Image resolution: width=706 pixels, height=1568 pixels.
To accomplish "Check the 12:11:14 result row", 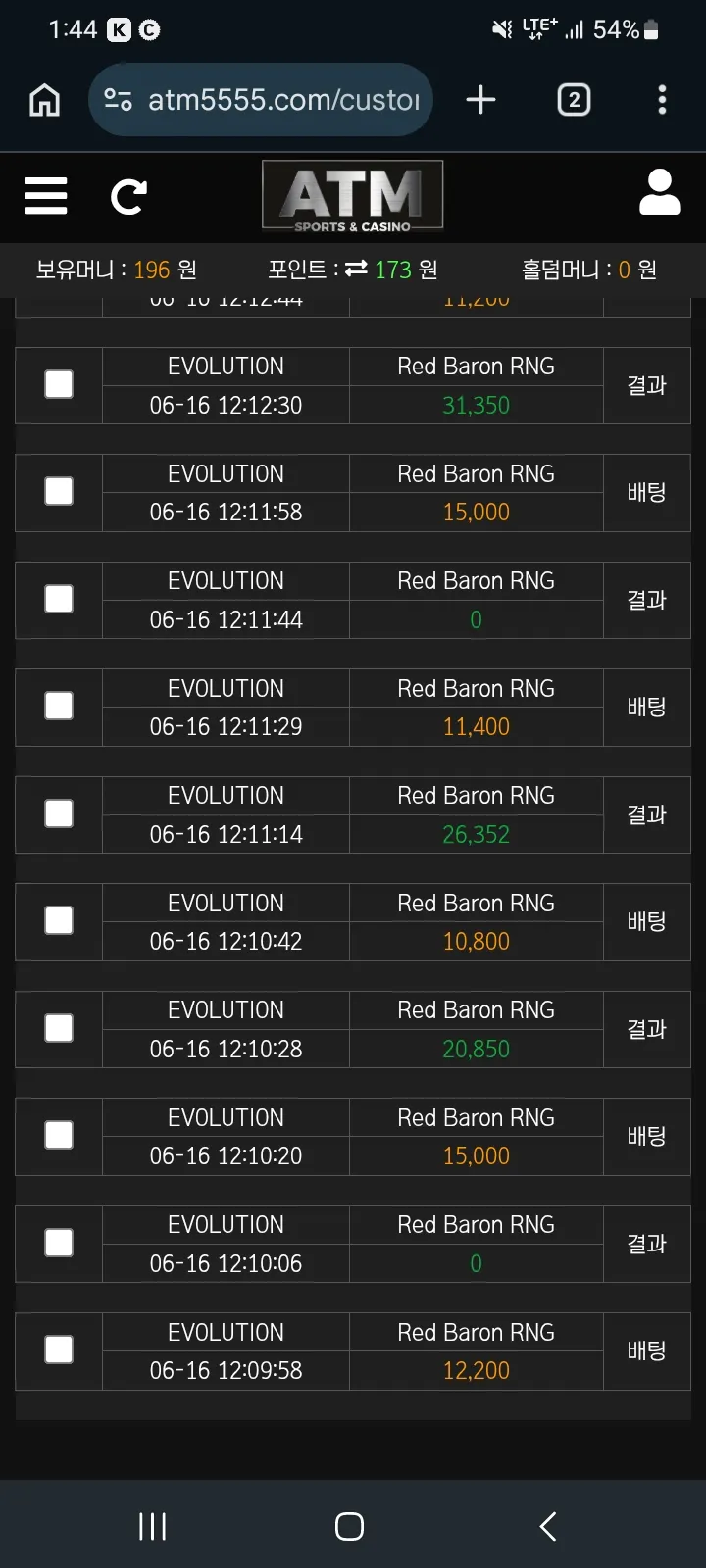I will (x=59, y=813).
